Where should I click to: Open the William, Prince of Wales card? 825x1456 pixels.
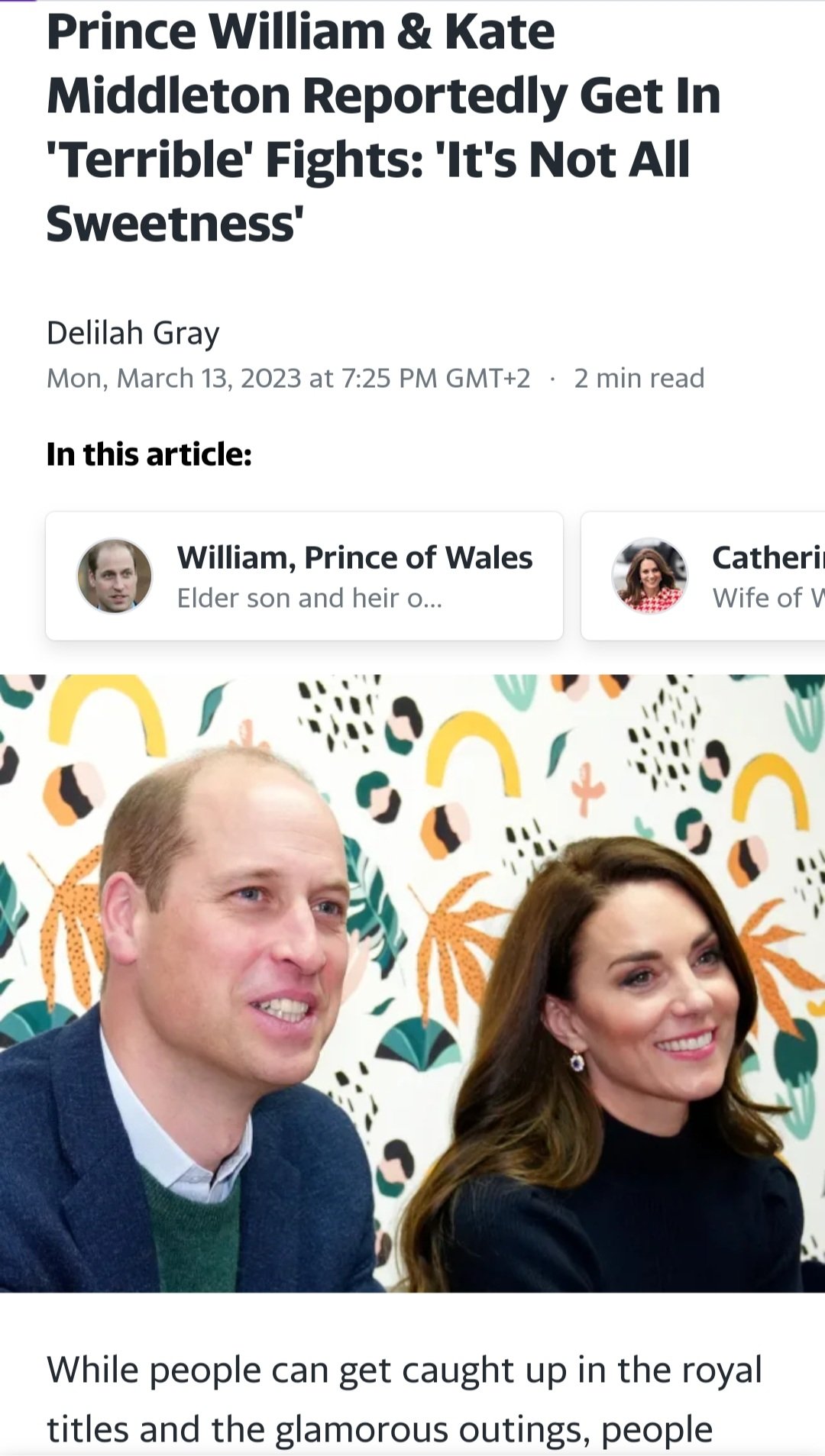pyautogui.click(x=304, y=576)
